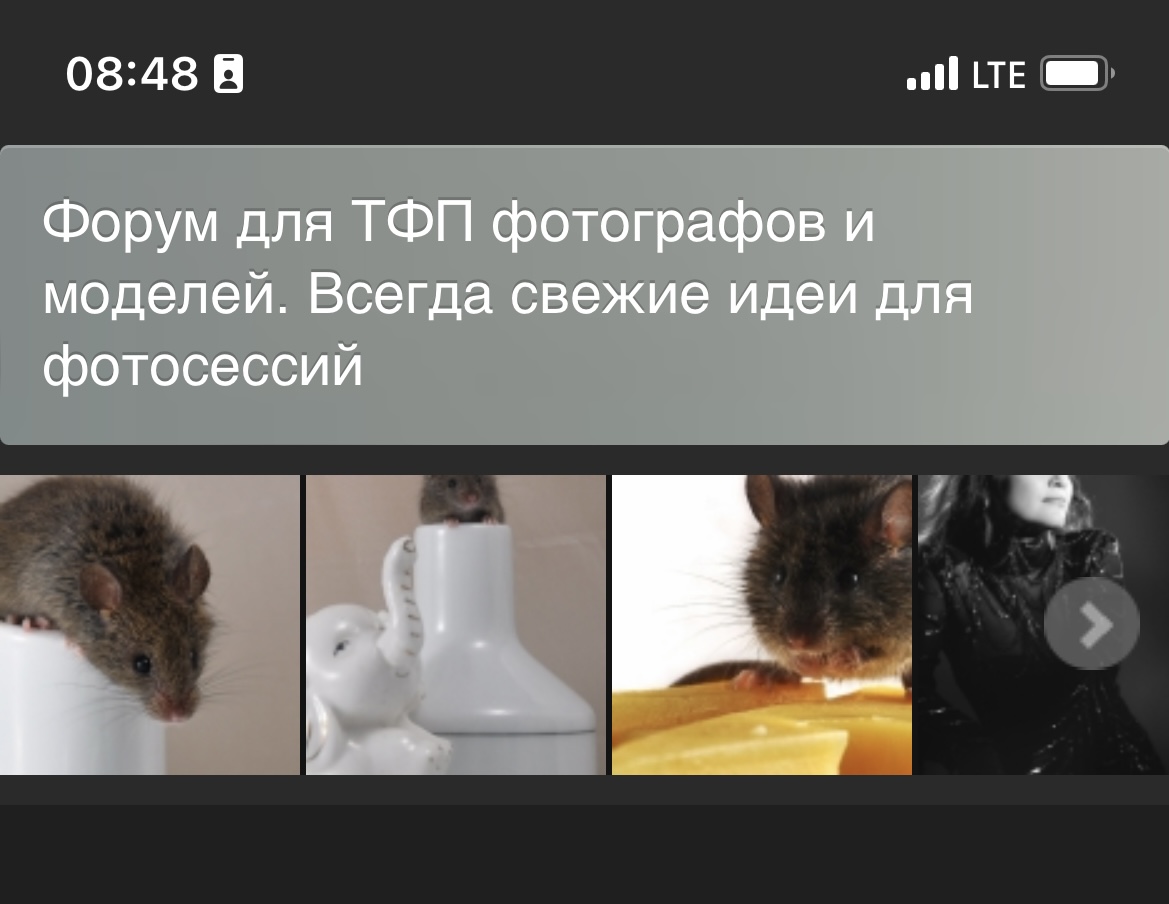The image size is (1169, 904).
Task: Open the elephant figurine and jar photo
Action: [455, 624]
